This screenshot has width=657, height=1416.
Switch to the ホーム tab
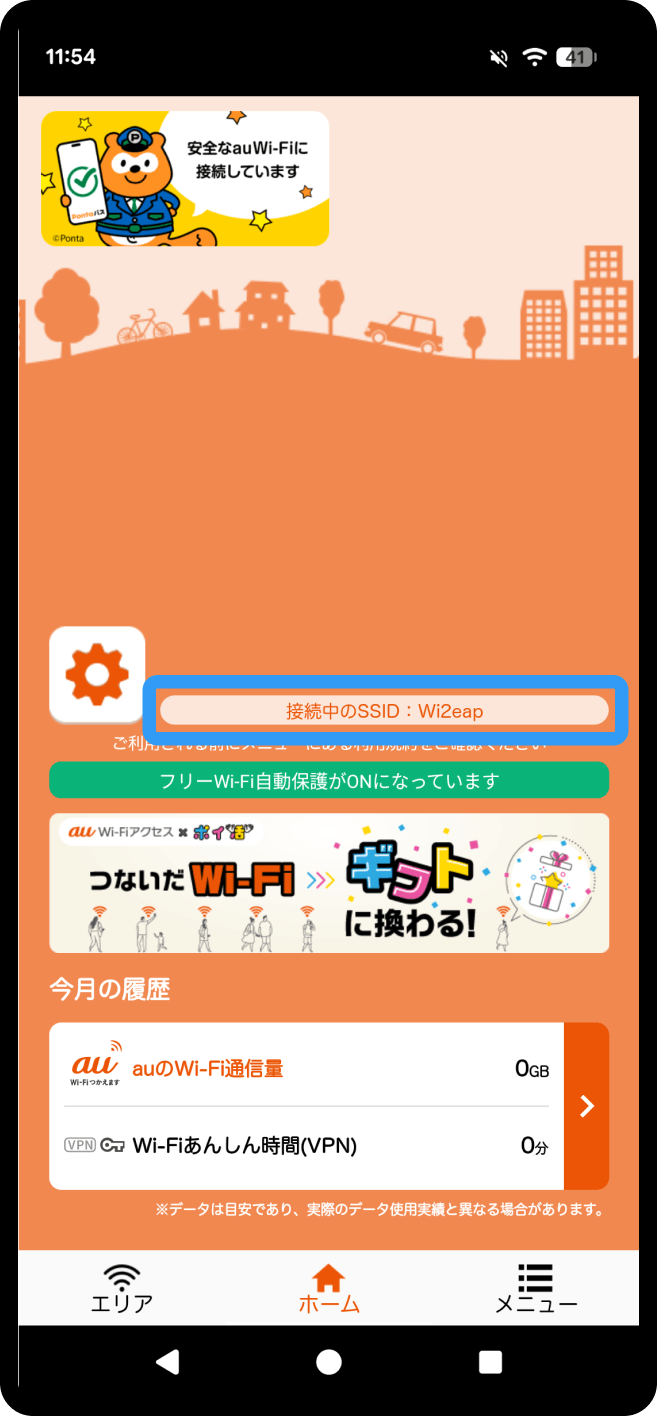click(329, 1288)
